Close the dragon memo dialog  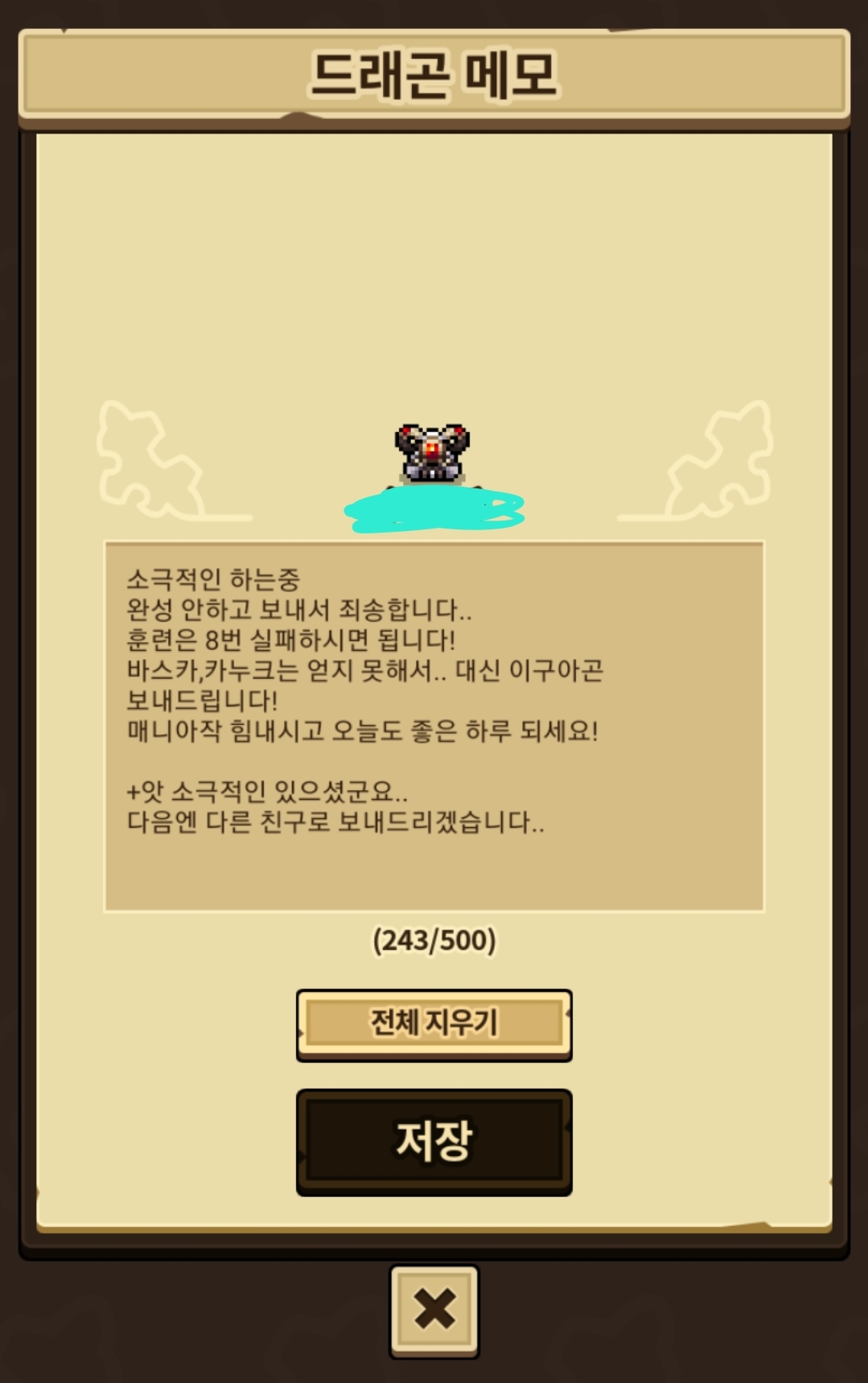[434, 1311]
